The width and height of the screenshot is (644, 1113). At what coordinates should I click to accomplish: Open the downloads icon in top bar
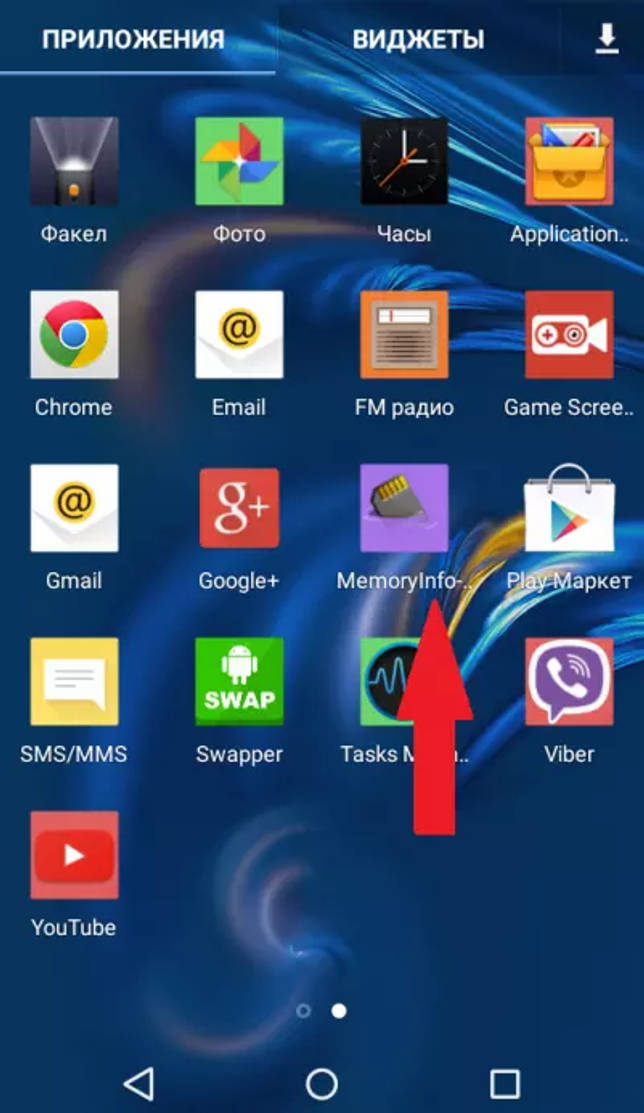pos(606,39)
